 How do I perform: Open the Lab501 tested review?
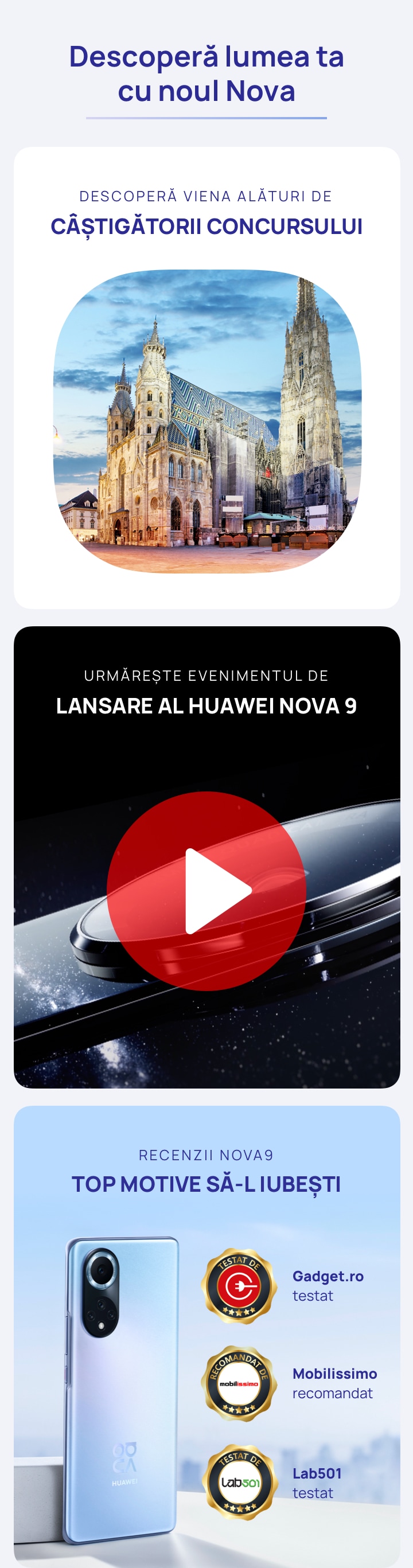point(316,1483)
